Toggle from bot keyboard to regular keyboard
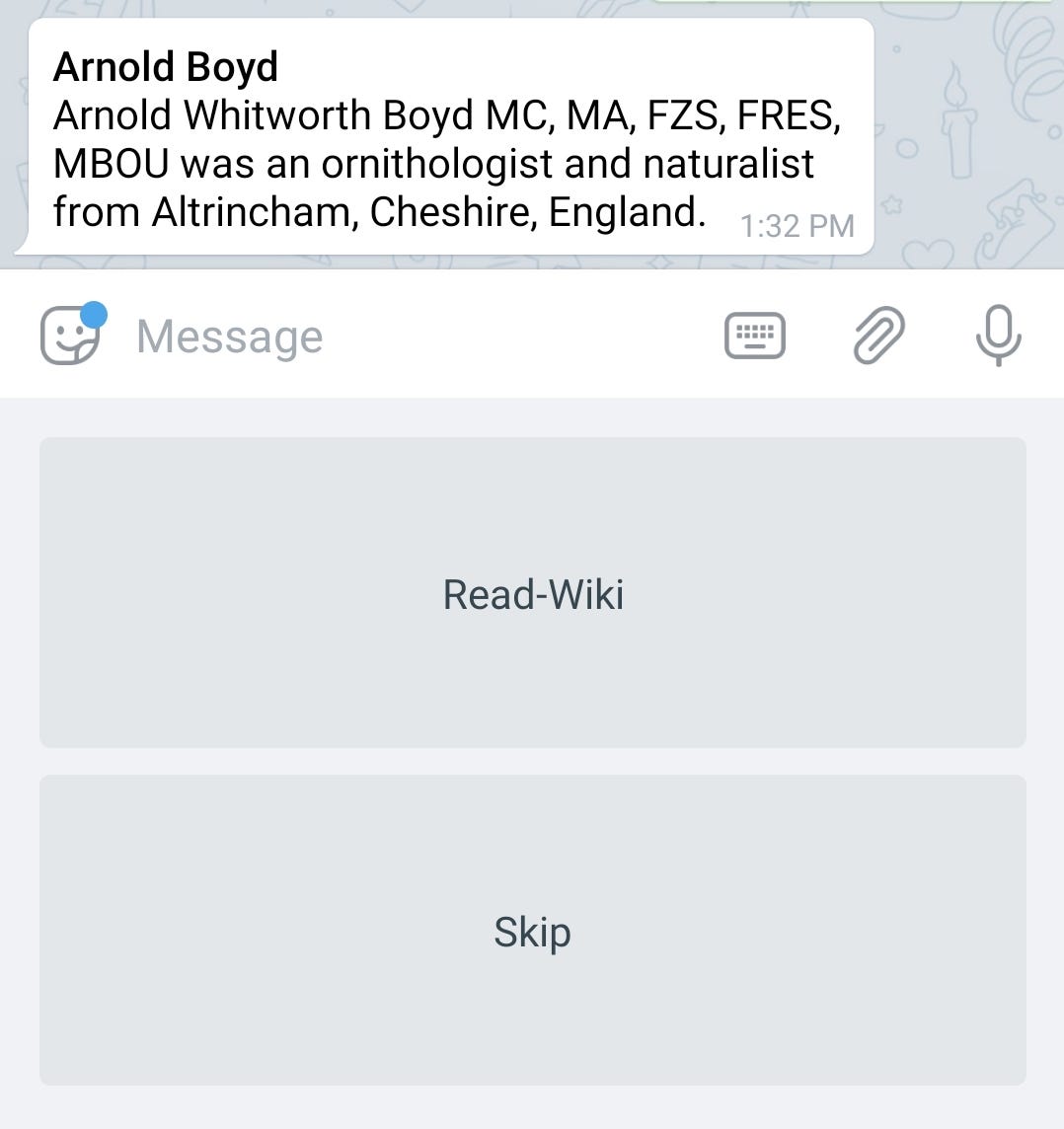This screenshot has height=1129, width=1064. click(x=753, y=334)
